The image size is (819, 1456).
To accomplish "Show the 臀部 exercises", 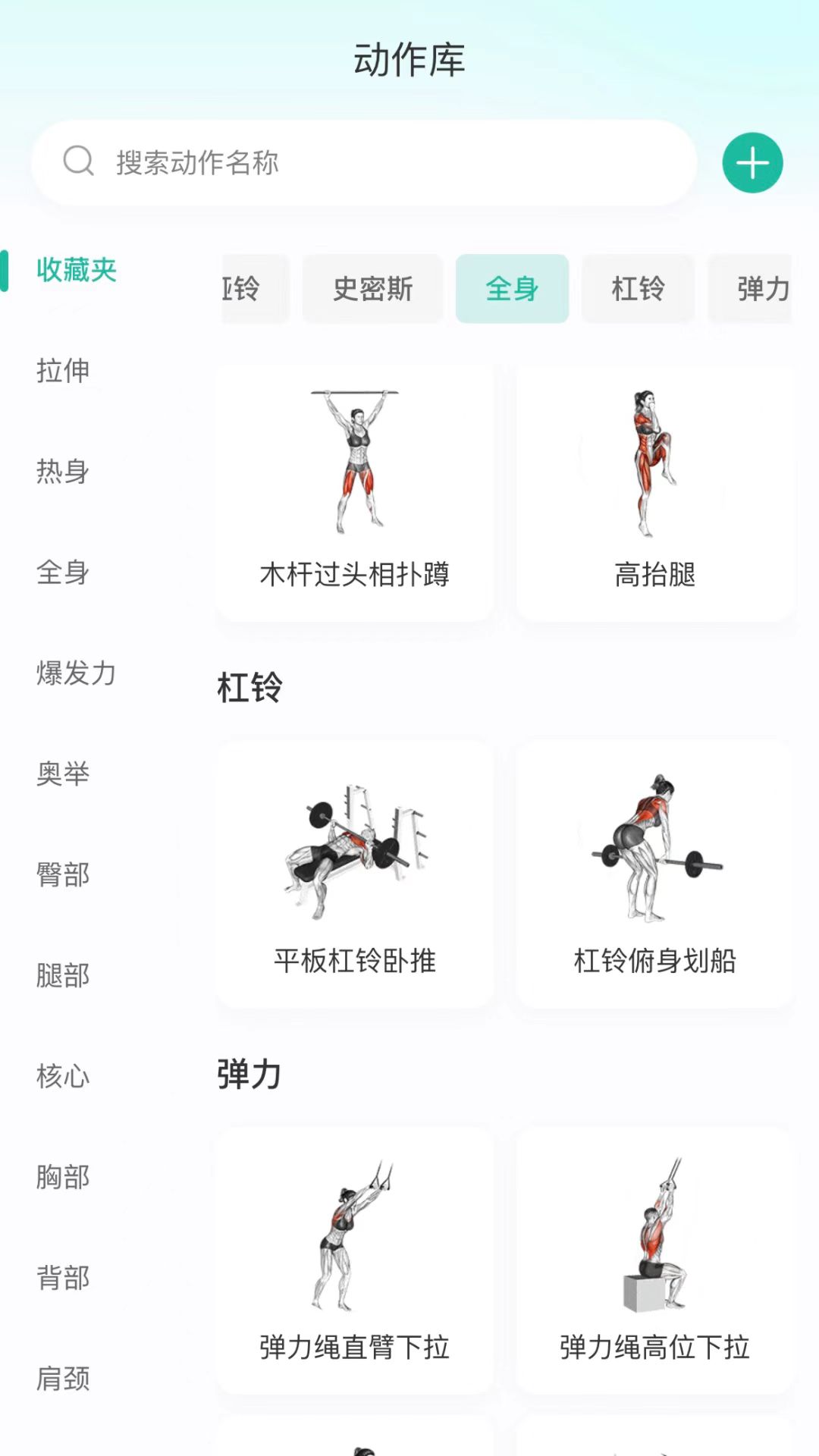I will (x=63, y=875).
